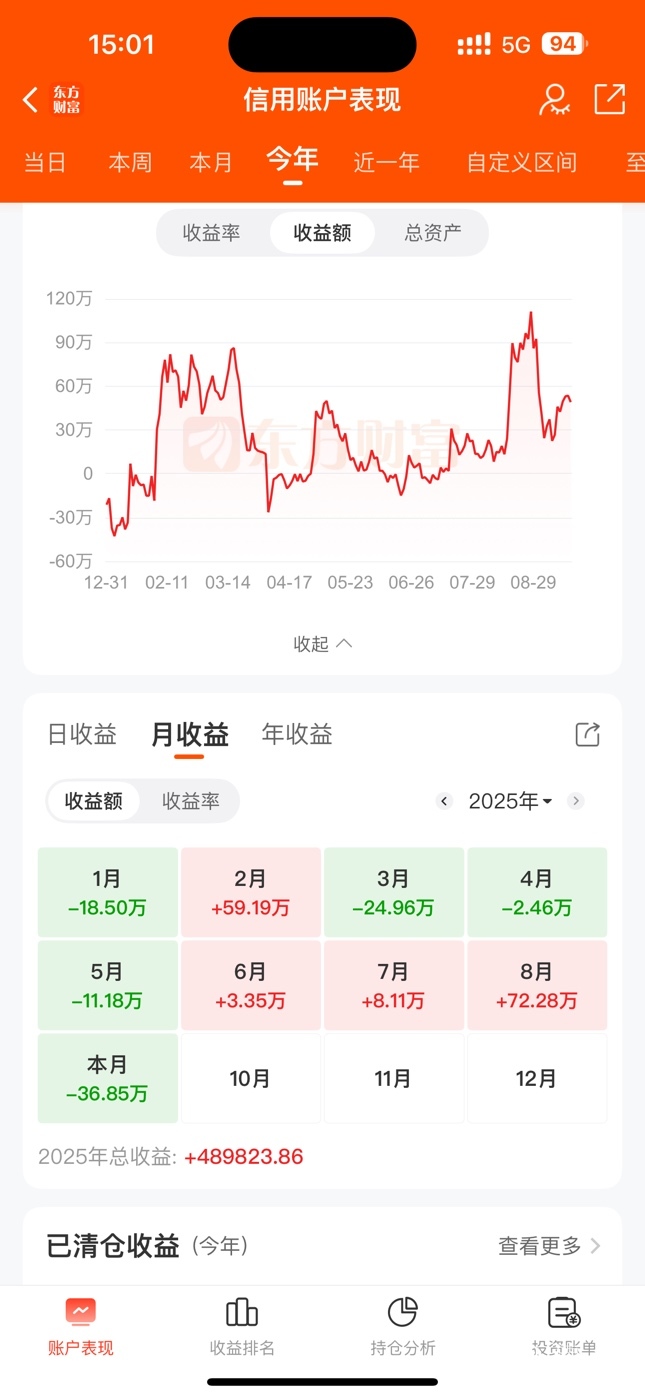Share the monthly profit card
645x1398 pixels.
point(588,735)
